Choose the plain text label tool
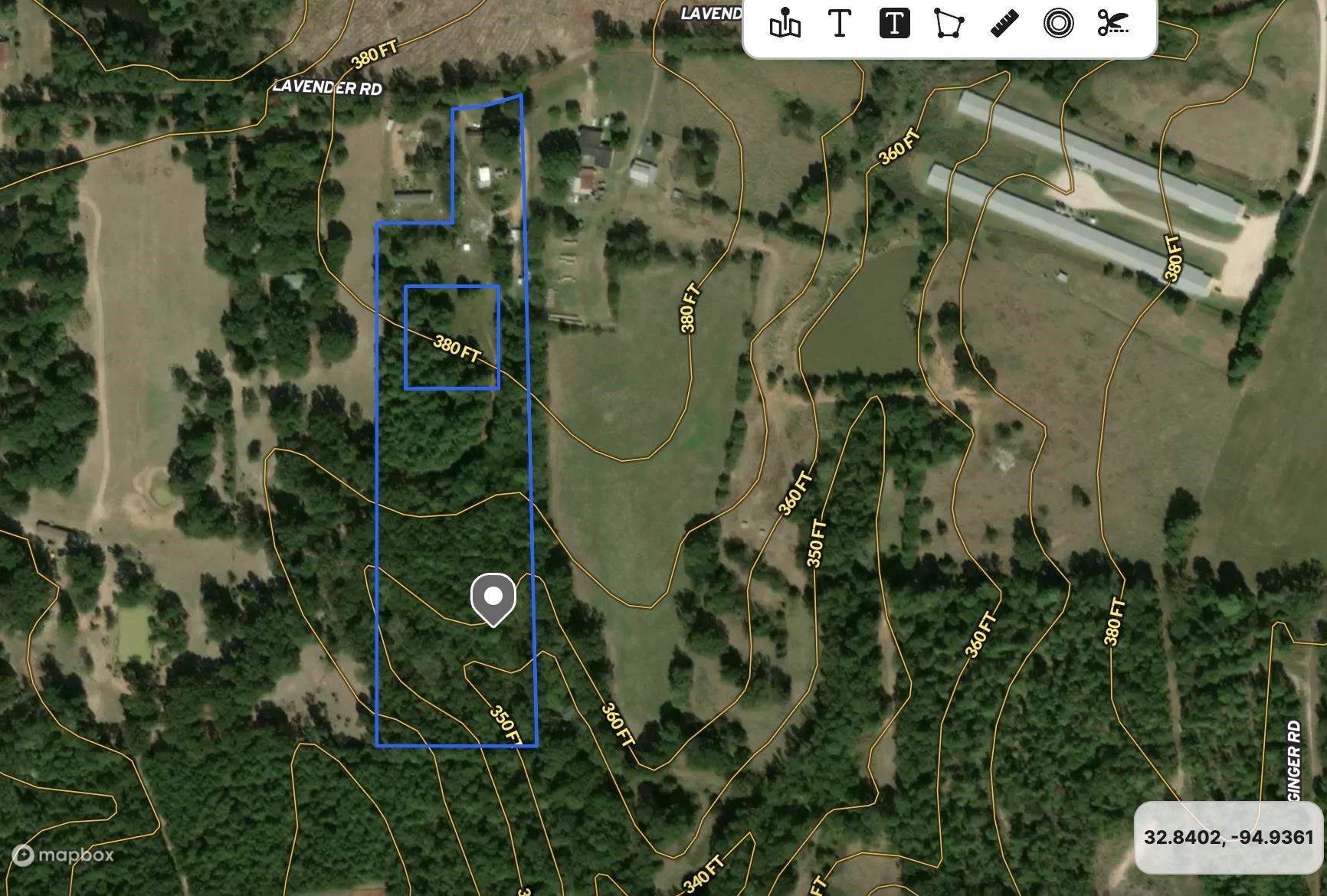The width and height of the screenshot is (1327, 896). [840, 24]
